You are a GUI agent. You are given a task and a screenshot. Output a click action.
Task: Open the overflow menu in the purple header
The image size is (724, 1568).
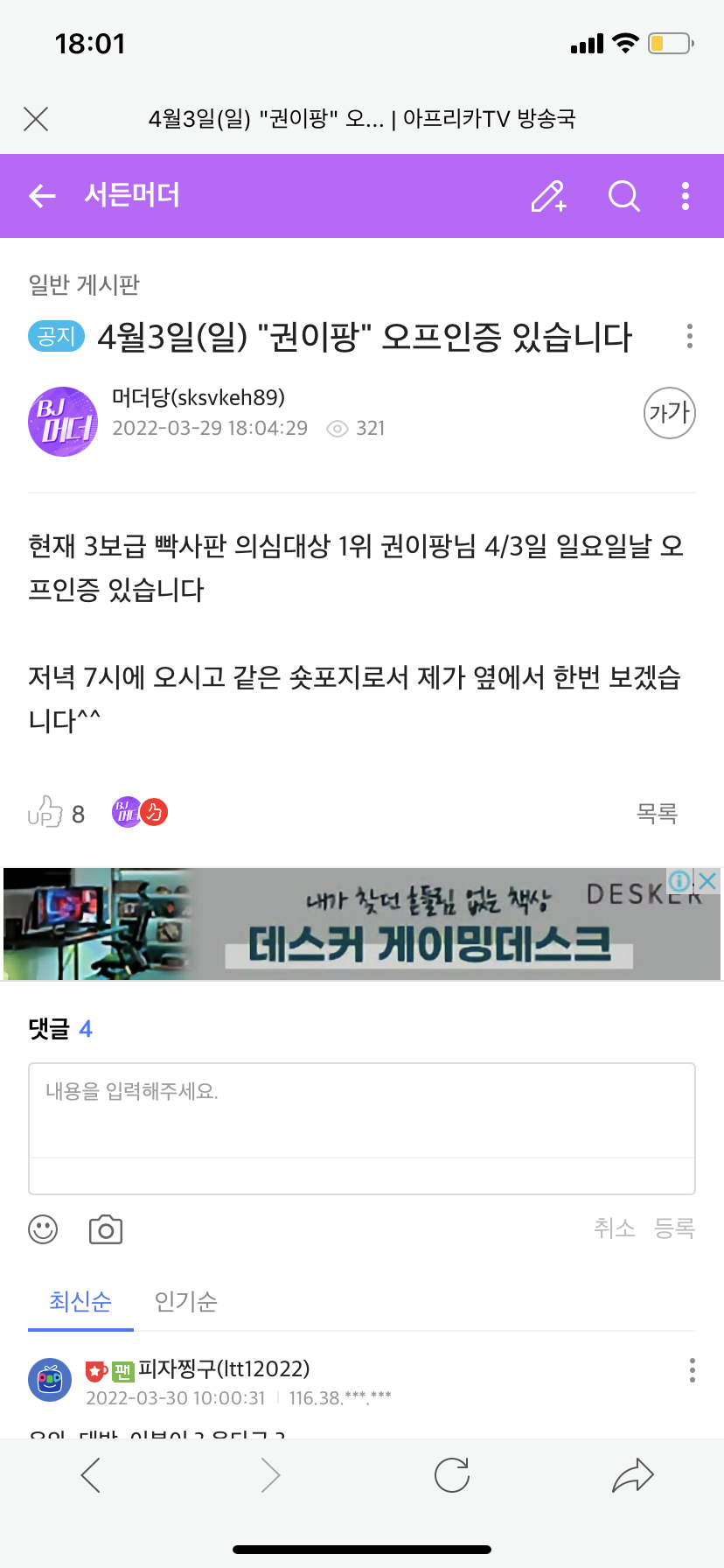coord(686,196)
